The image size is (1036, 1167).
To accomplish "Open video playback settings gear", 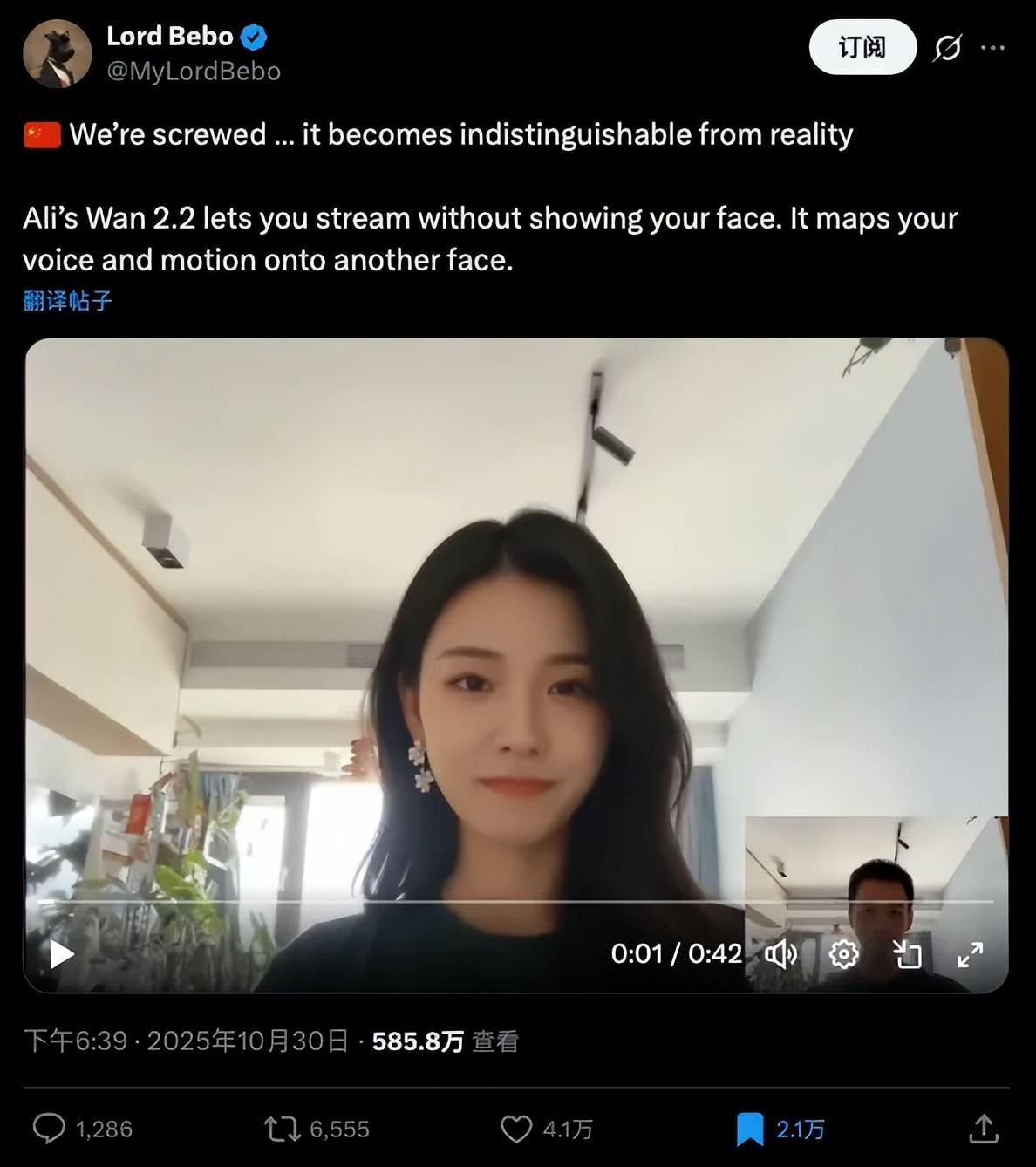I will click(x=843, y=954).
